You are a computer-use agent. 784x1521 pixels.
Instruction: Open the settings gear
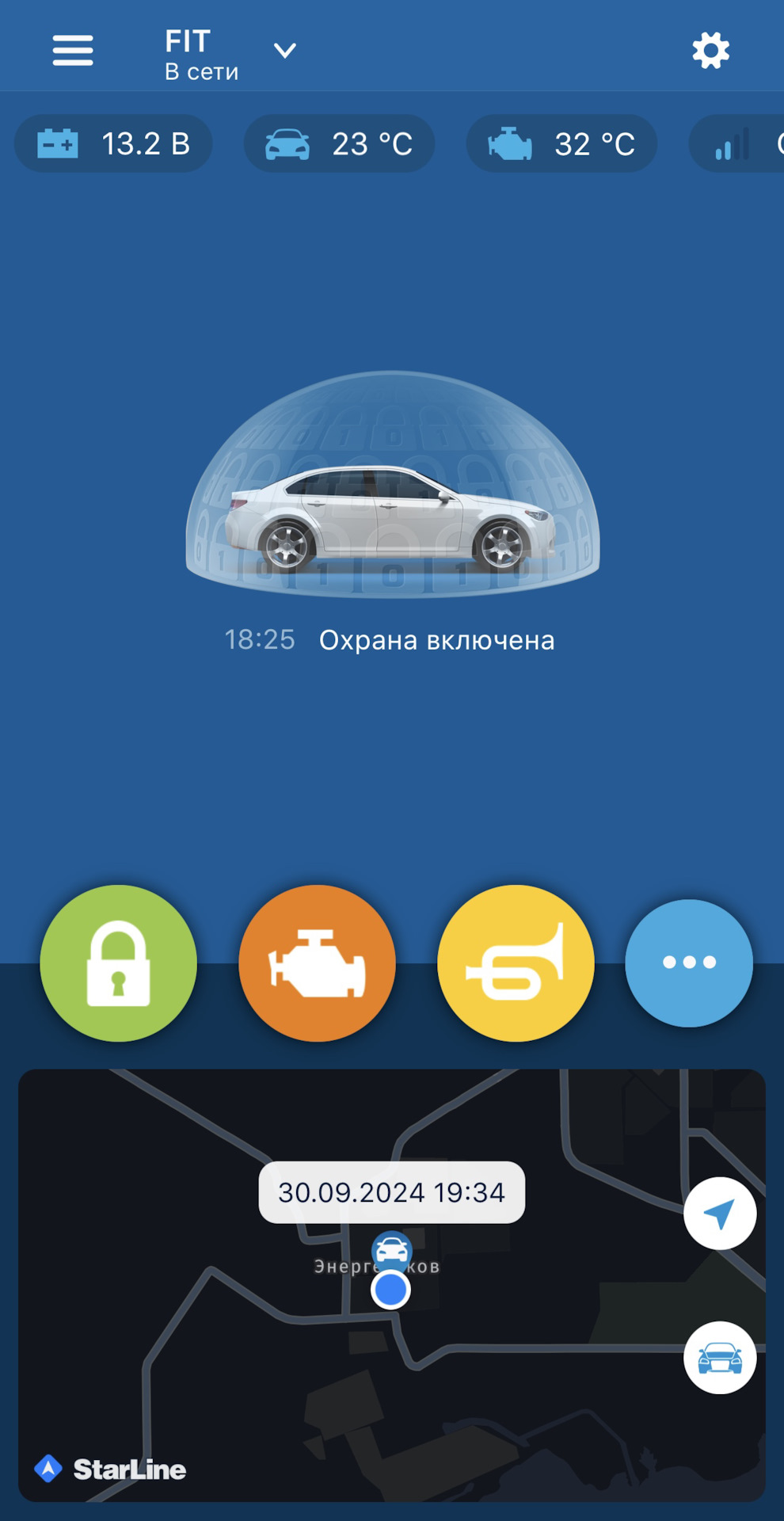click(710, 51)
